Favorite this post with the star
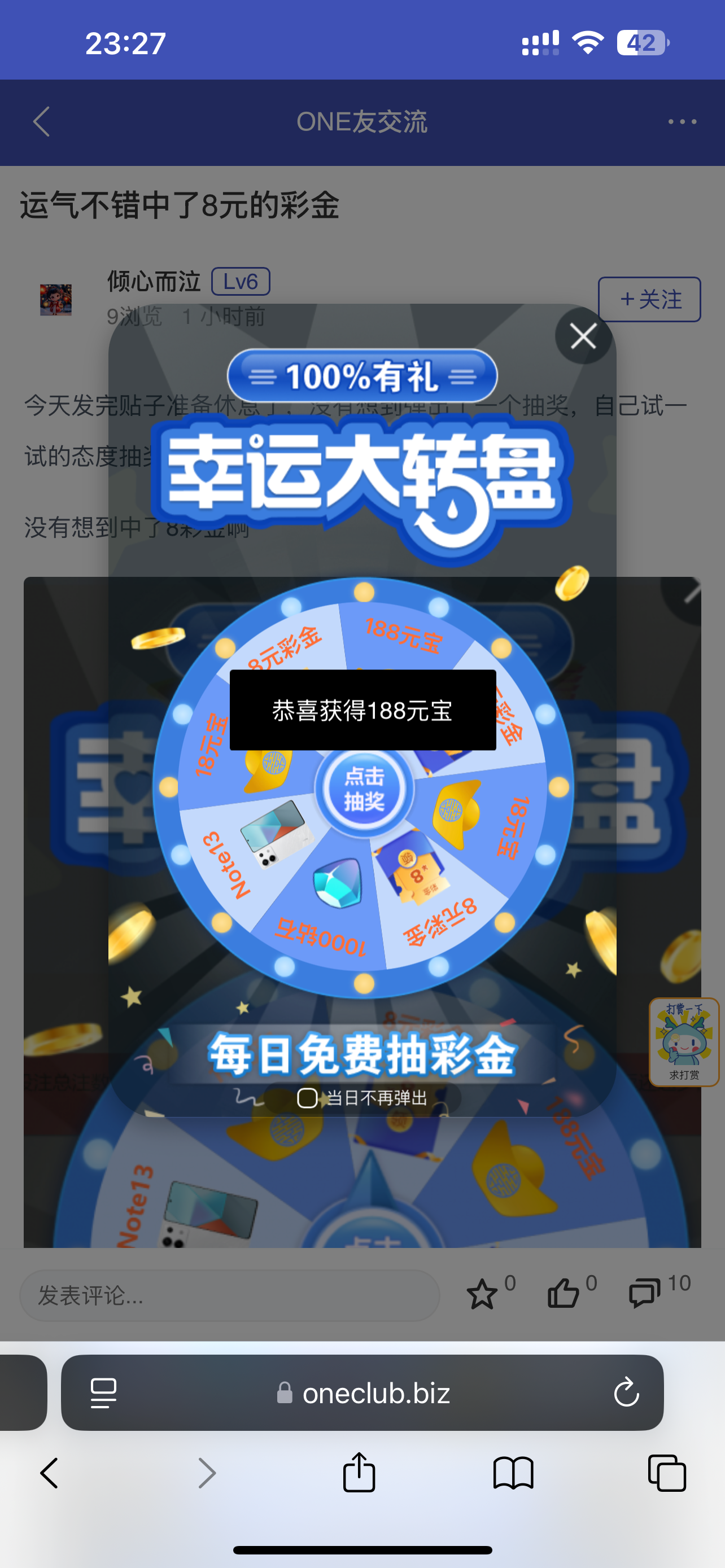725x1568 pixels. [482, 1293]
